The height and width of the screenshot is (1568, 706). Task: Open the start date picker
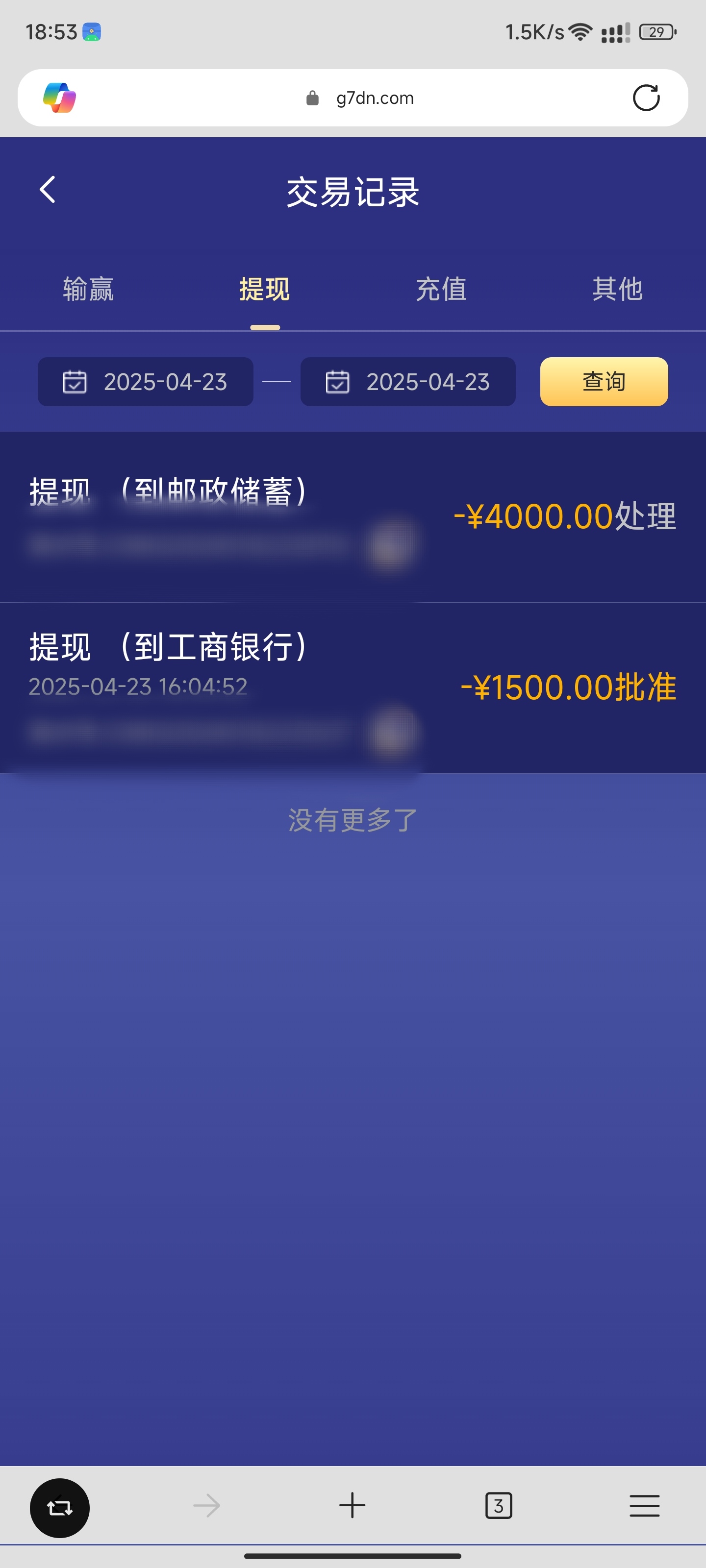[x=146, y=382]
